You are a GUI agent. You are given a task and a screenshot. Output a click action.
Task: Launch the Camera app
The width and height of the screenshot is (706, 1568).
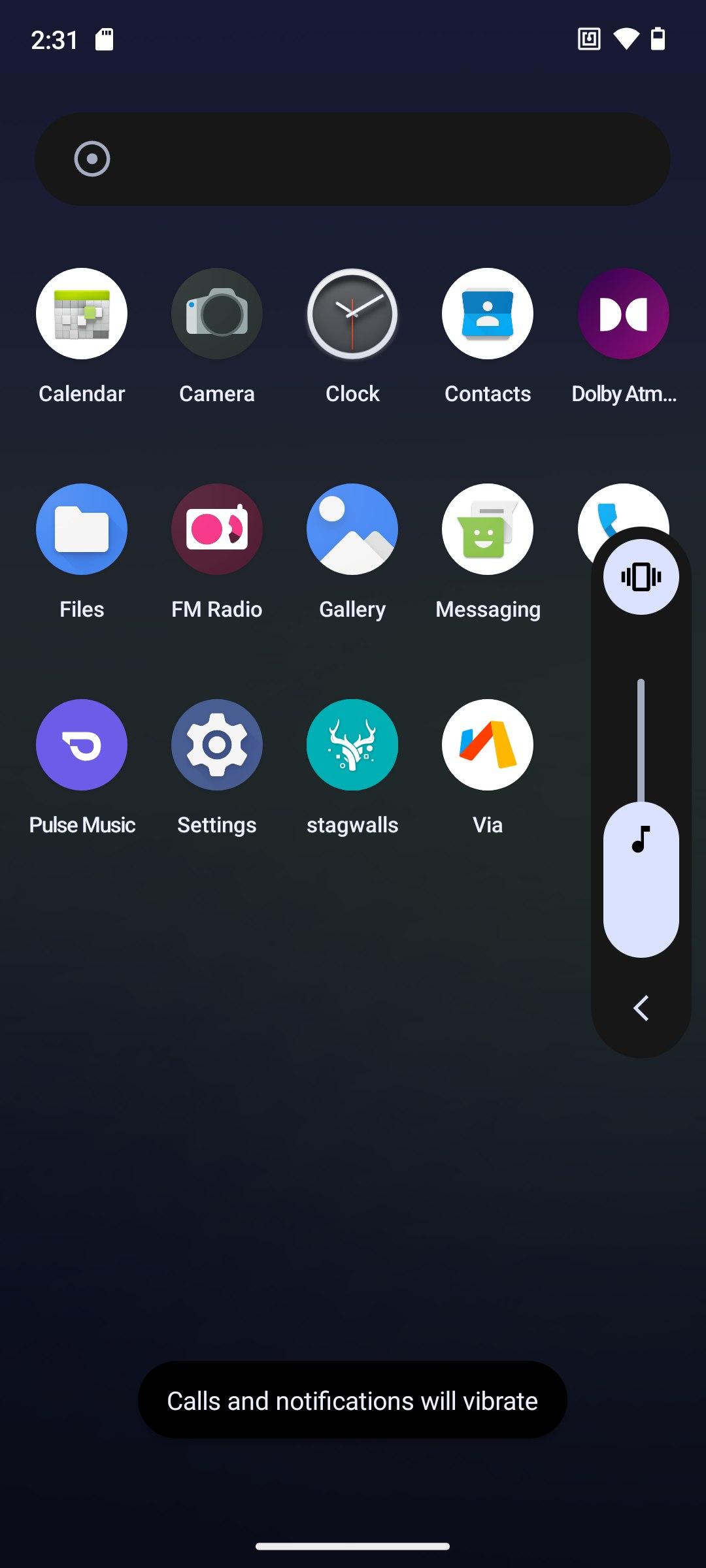(x=217, y=314)
